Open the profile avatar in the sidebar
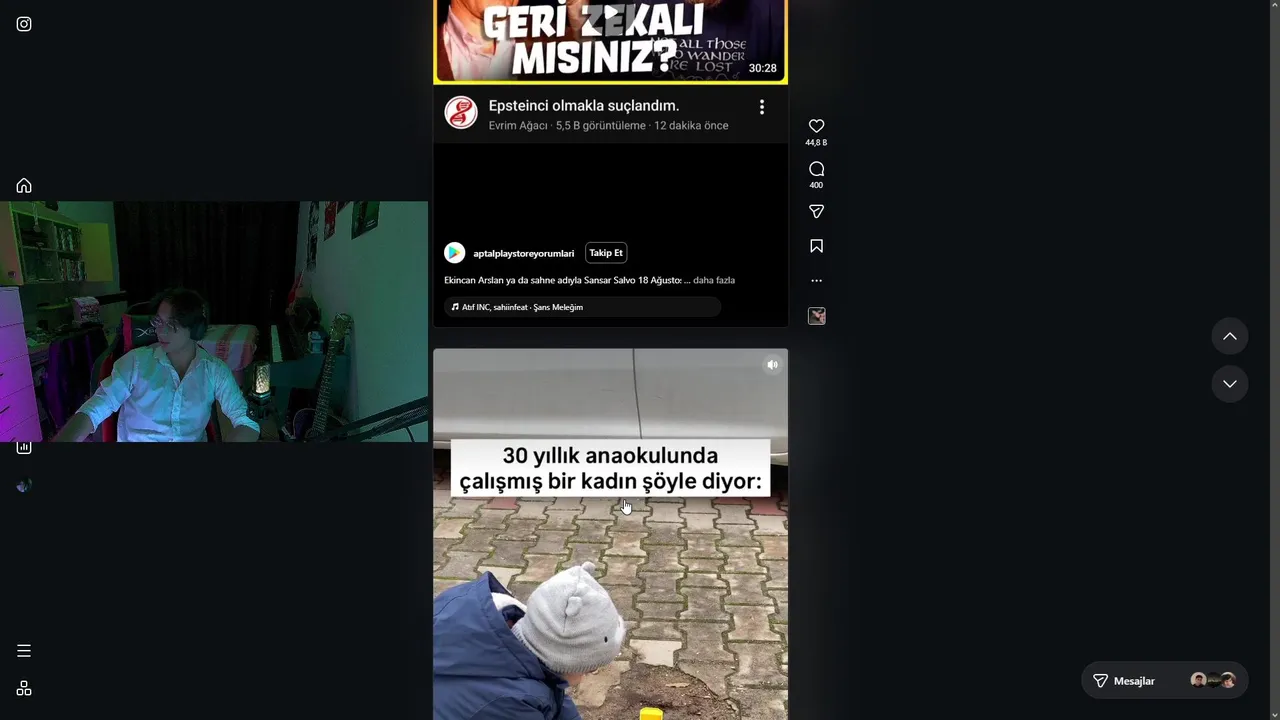The image size is (1280, 720). (24, 486)
